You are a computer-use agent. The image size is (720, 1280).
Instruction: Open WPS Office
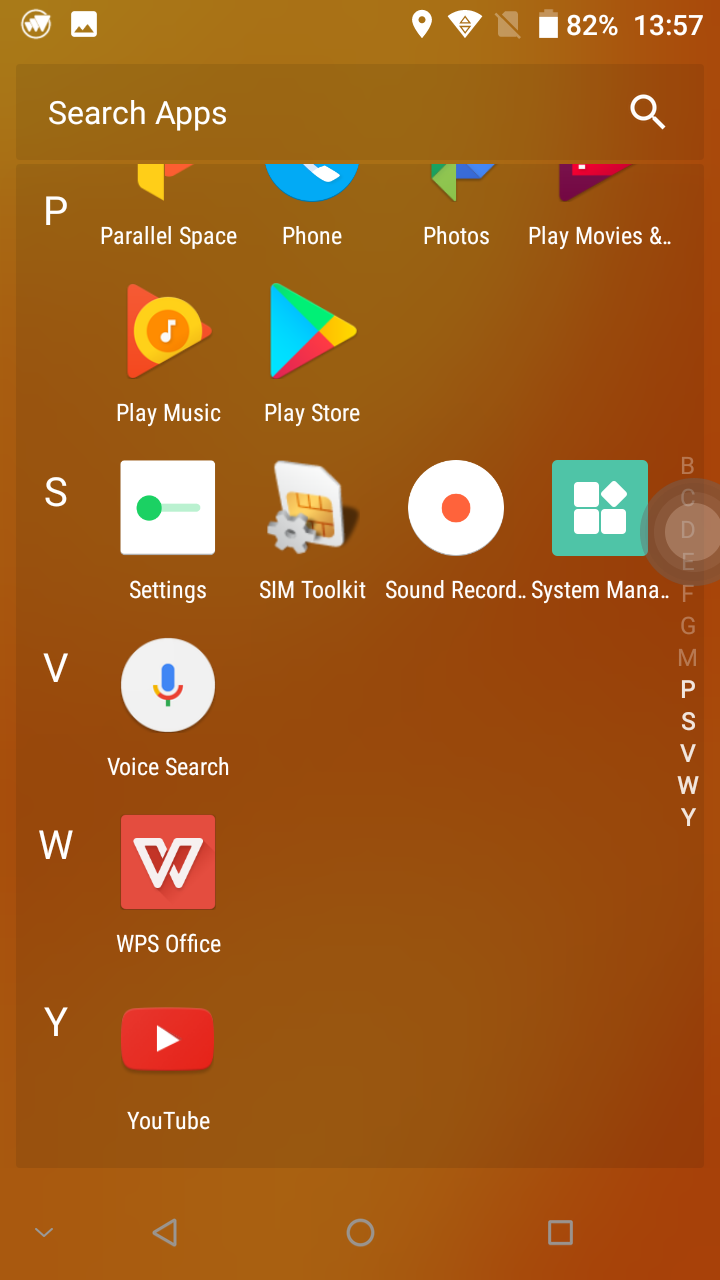(x=168, y=886)
